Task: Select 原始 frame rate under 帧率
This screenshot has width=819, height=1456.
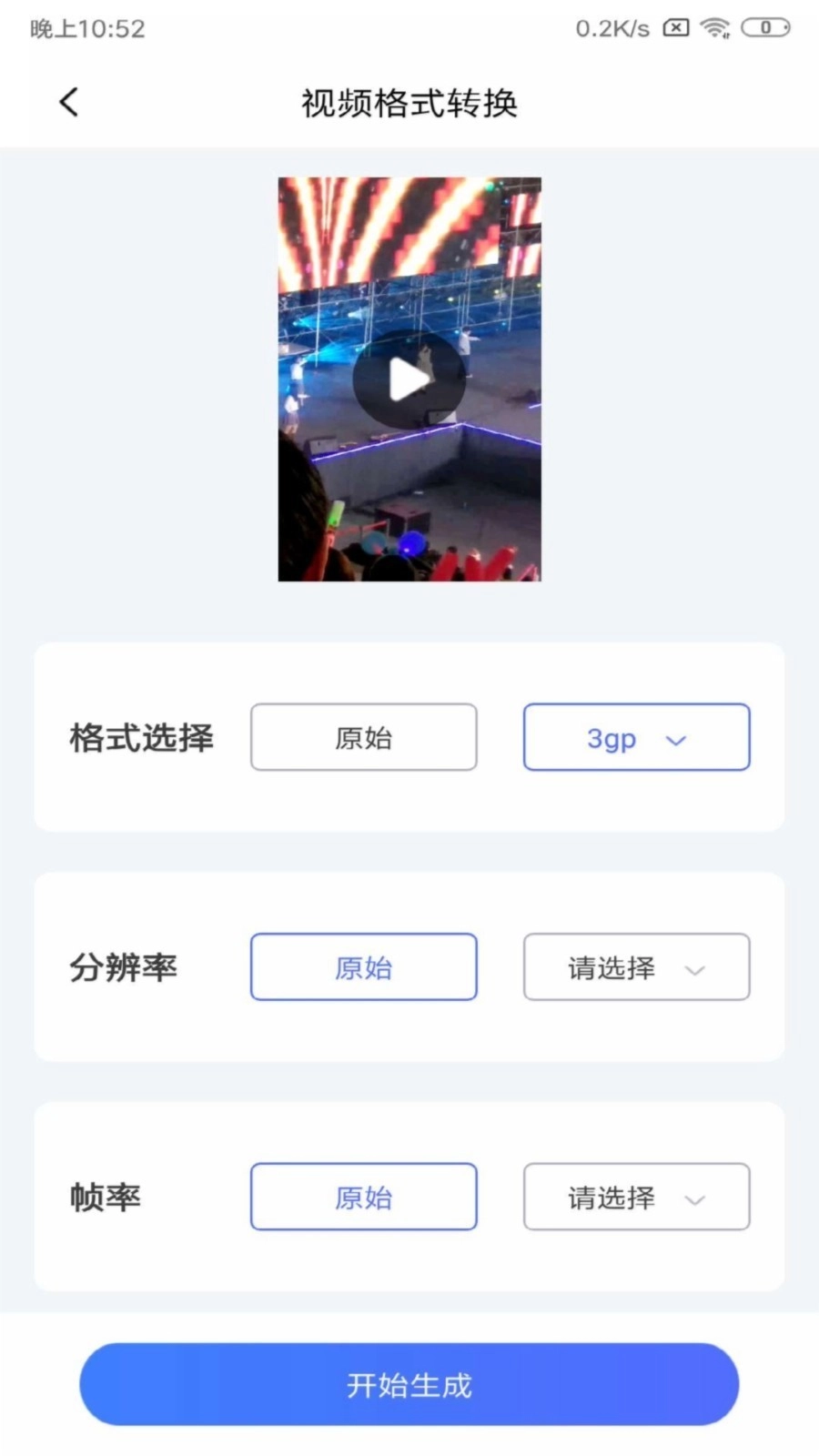Action: coord(364,1197)
